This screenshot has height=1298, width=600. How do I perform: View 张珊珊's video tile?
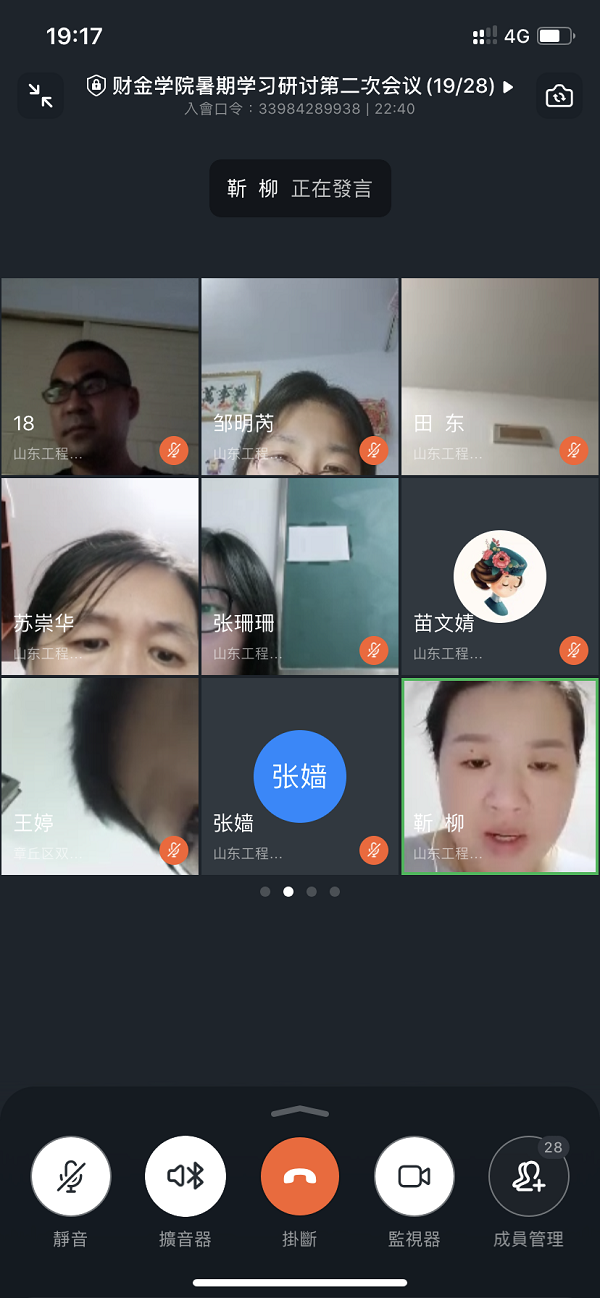[300, 576]
